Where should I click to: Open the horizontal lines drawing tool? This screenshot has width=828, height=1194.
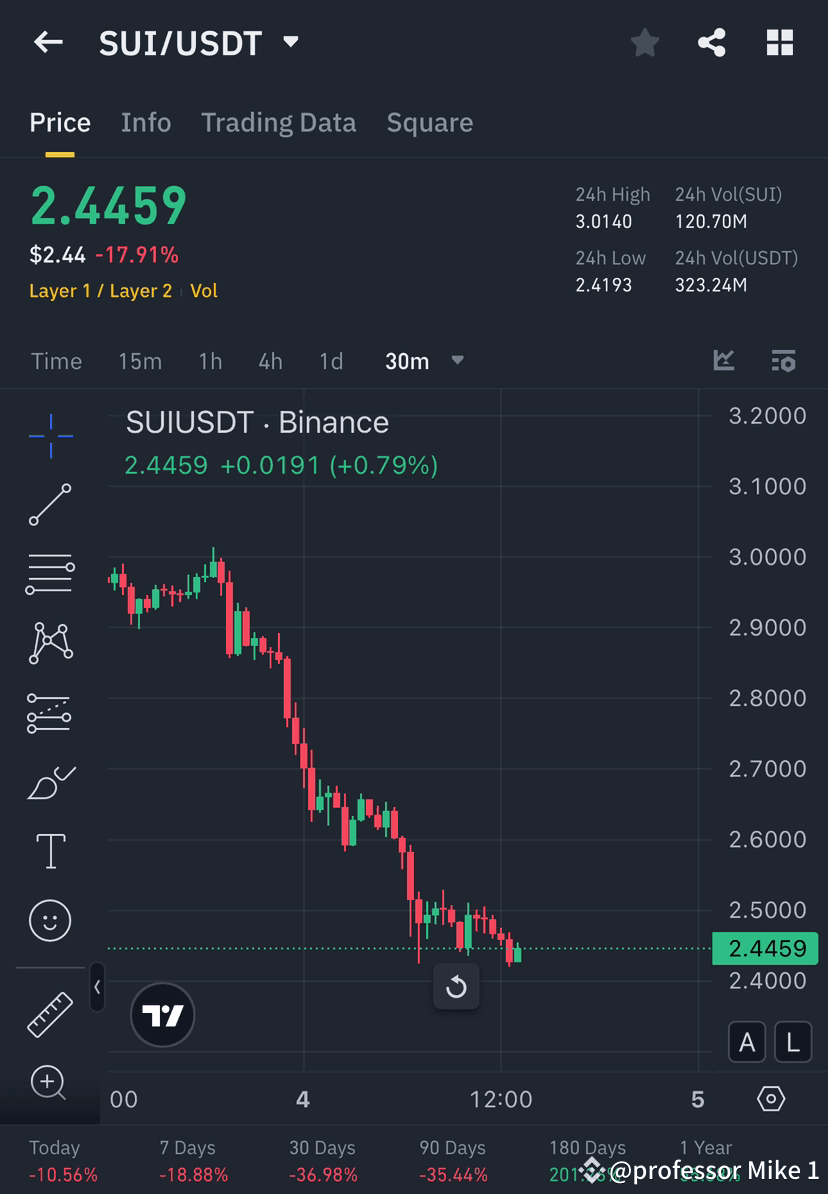tap(50, 574)
